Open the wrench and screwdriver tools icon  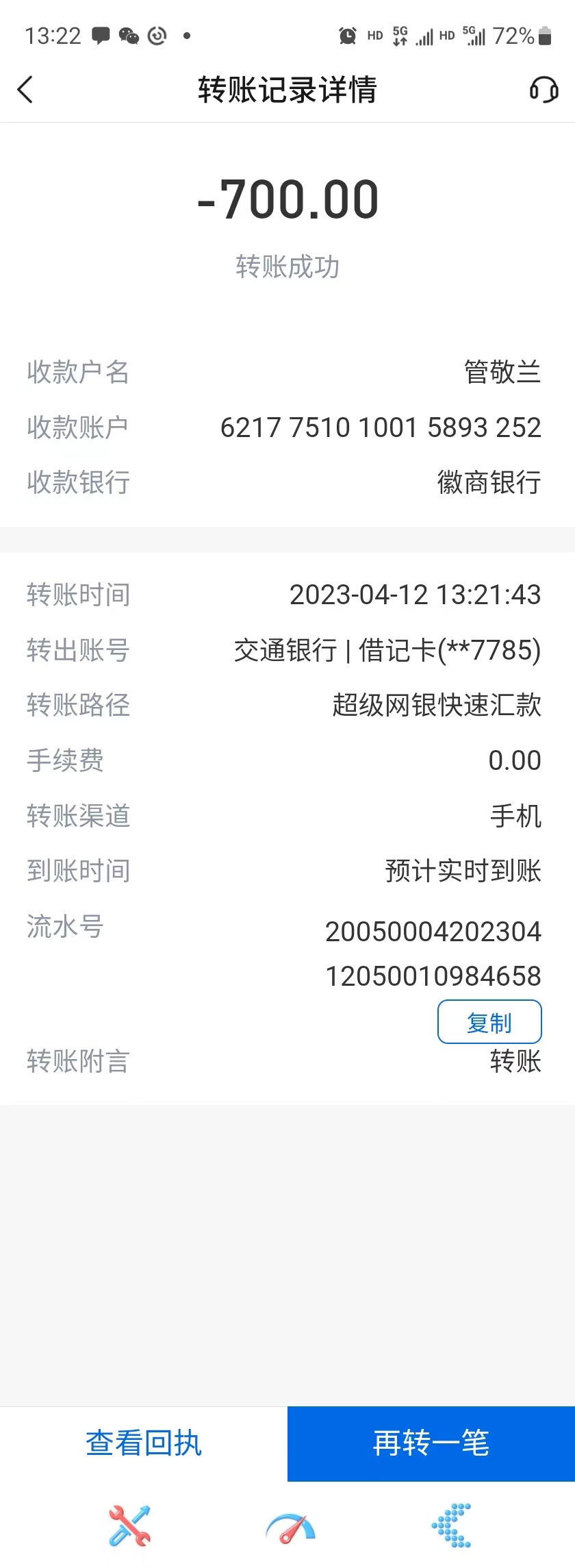129,1526
